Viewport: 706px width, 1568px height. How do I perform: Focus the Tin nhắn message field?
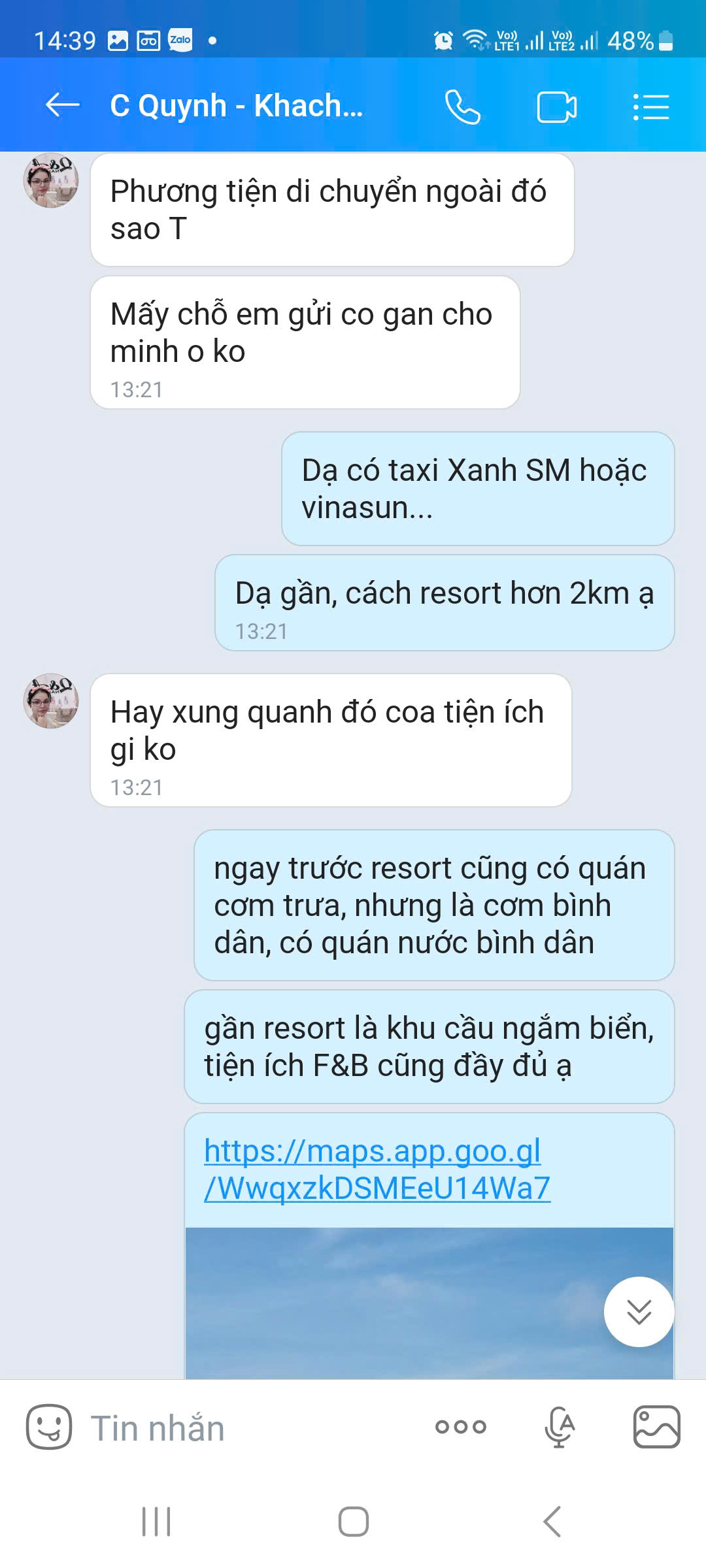(248, 1428)
